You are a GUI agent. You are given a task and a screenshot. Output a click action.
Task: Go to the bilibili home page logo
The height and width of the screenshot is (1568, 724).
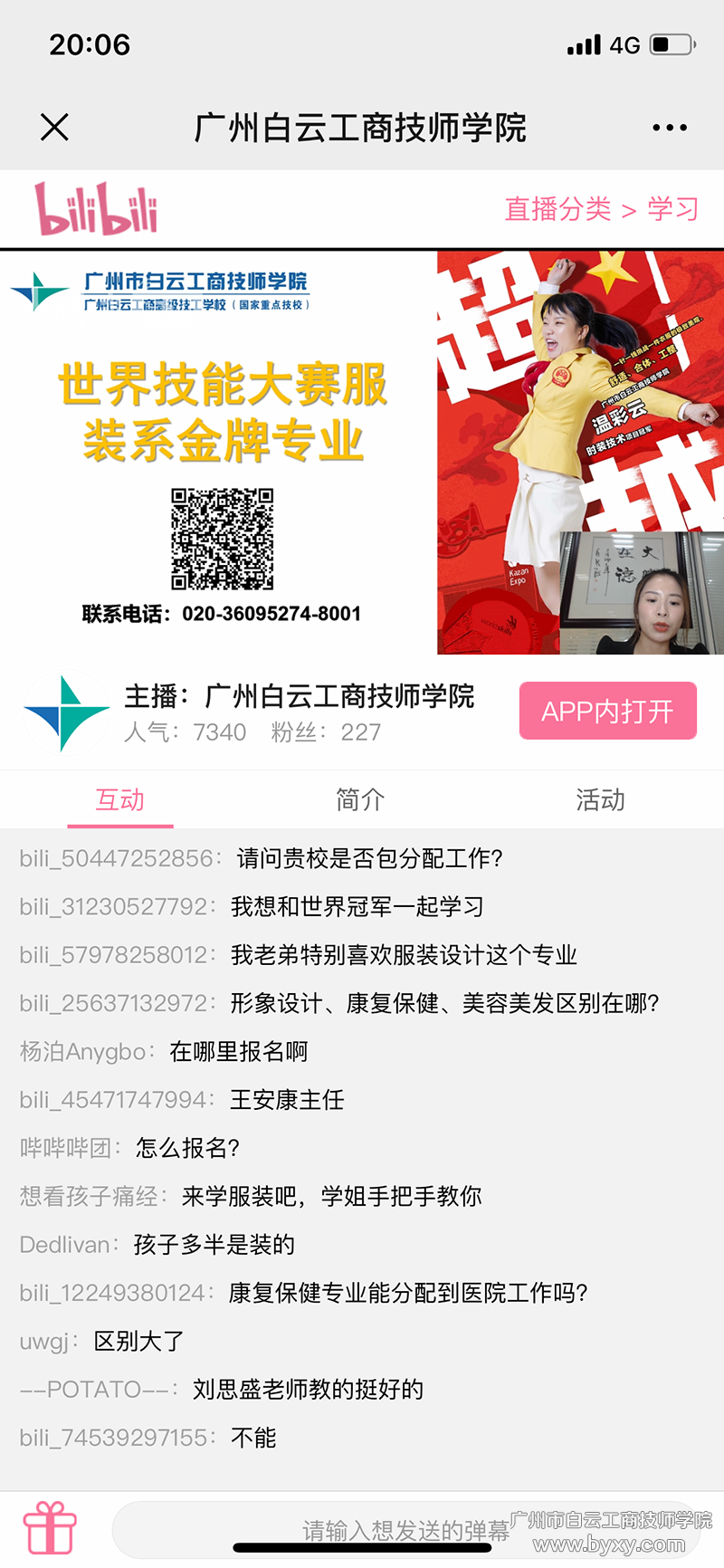click(96, 209)
